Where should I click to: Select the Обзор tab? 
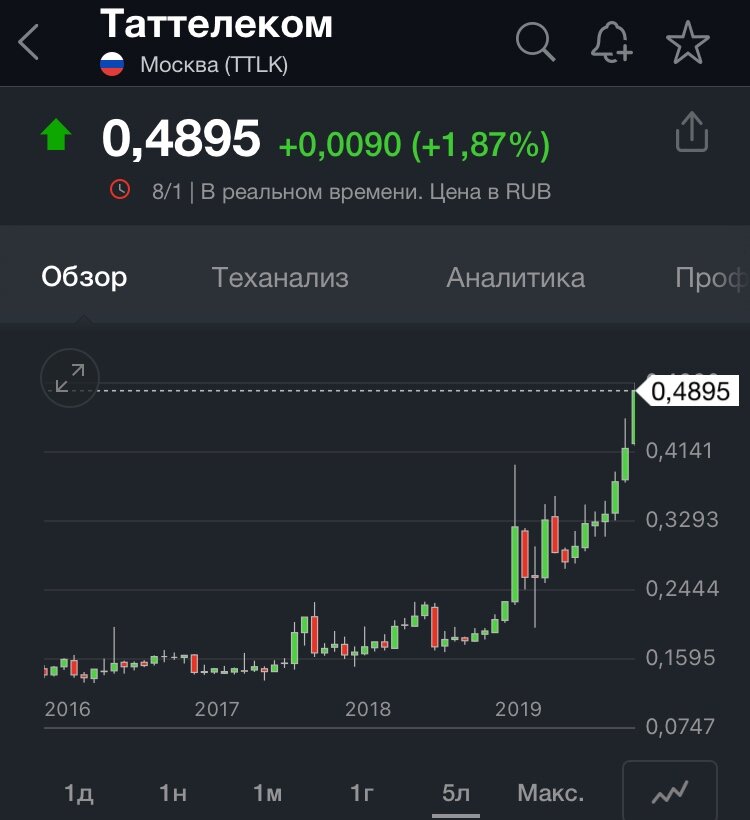pos(84,277)
